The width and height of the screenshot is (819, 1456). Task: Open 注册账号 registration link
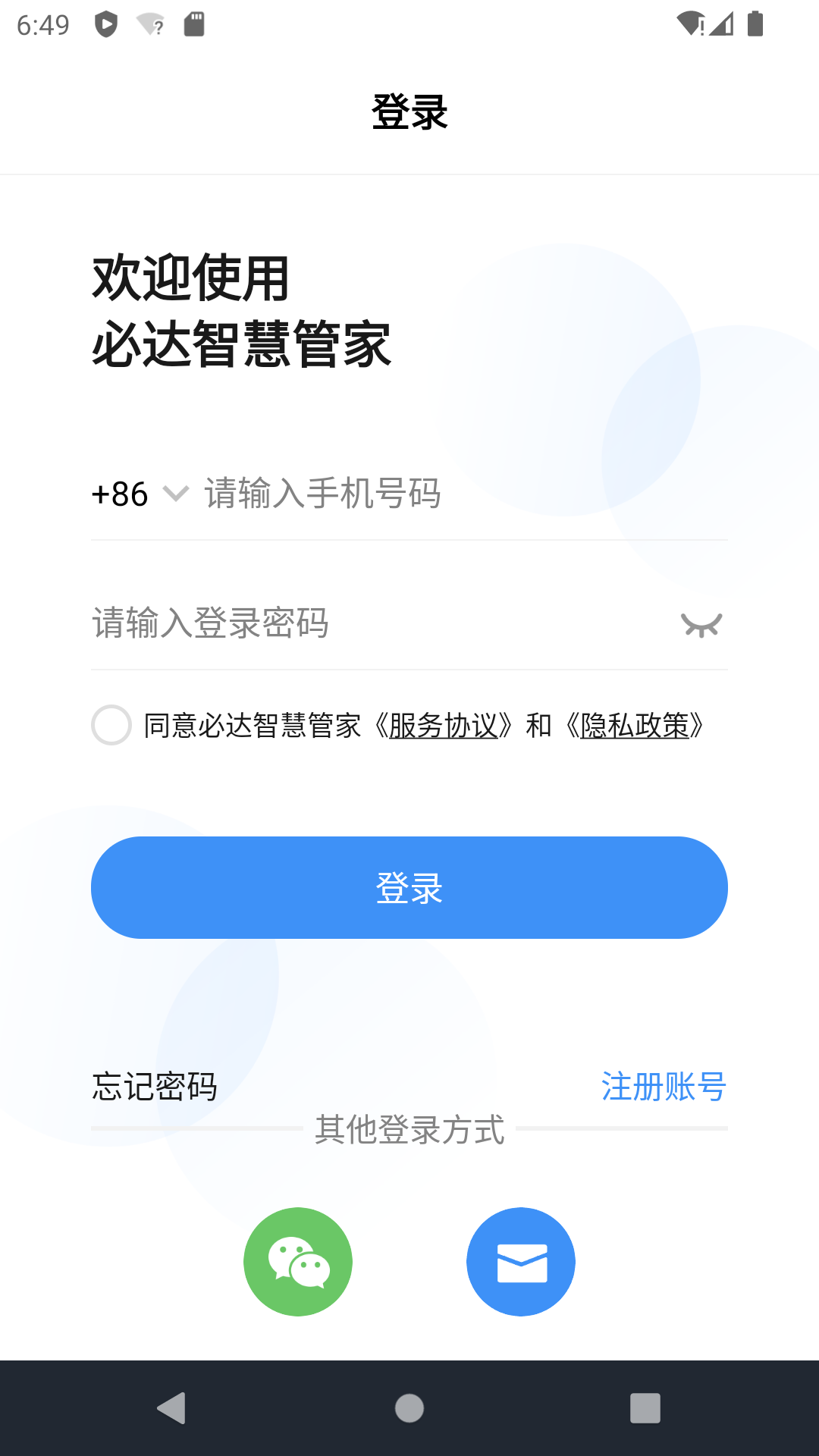point(664,1087)
